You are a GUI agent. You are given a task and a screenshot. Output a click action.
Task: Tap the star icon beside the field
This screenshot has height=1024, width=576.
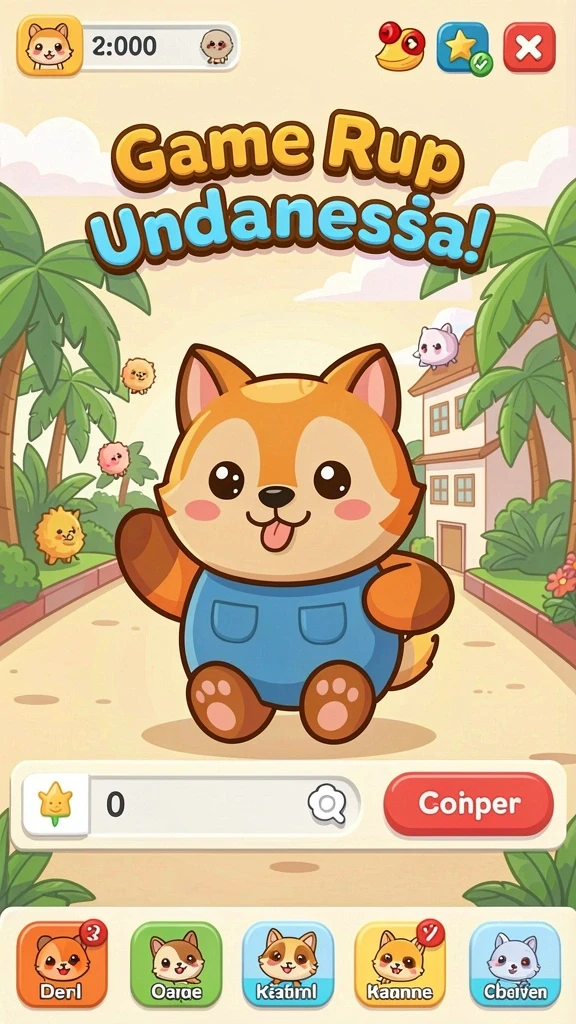coord(56,805)
